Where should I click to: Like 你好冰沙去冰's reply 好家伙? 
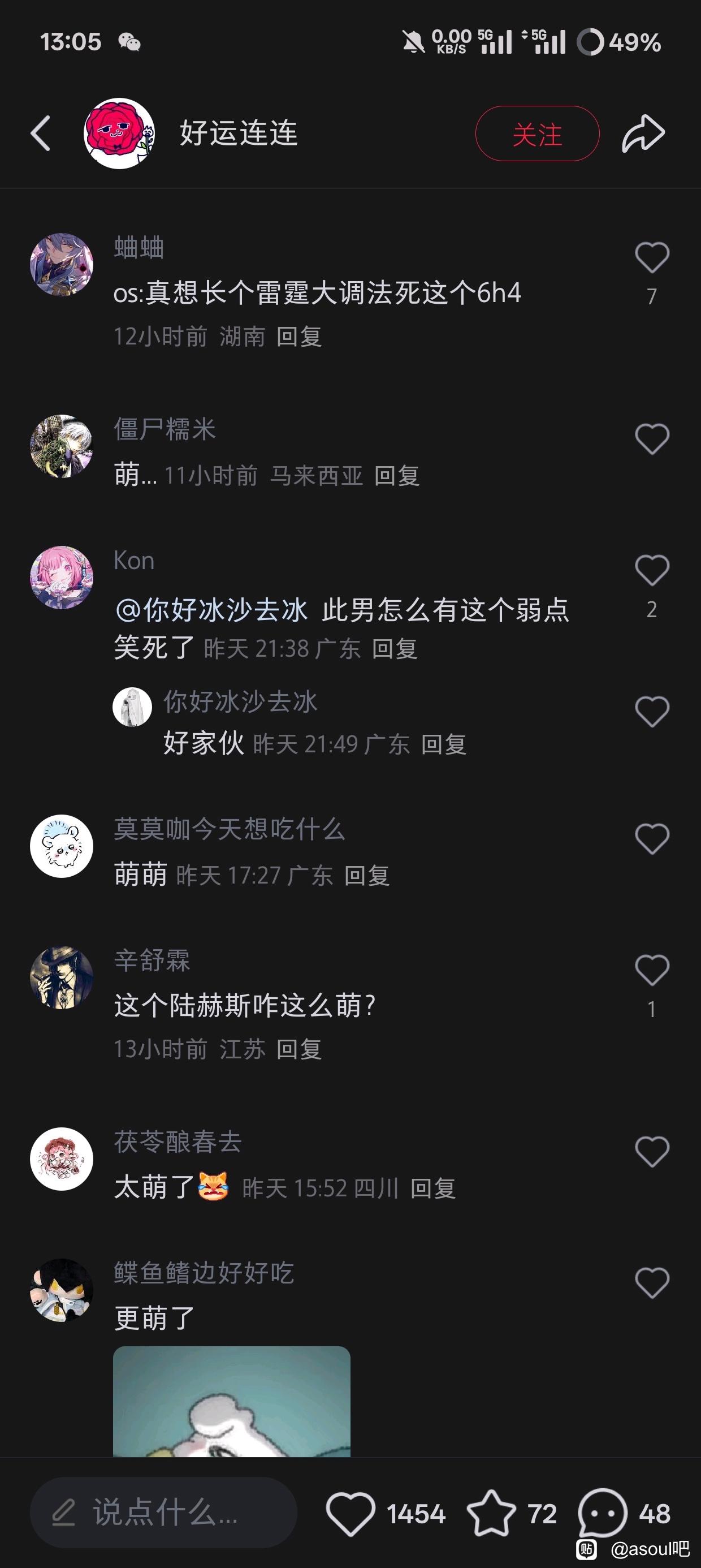pos(652,712)
